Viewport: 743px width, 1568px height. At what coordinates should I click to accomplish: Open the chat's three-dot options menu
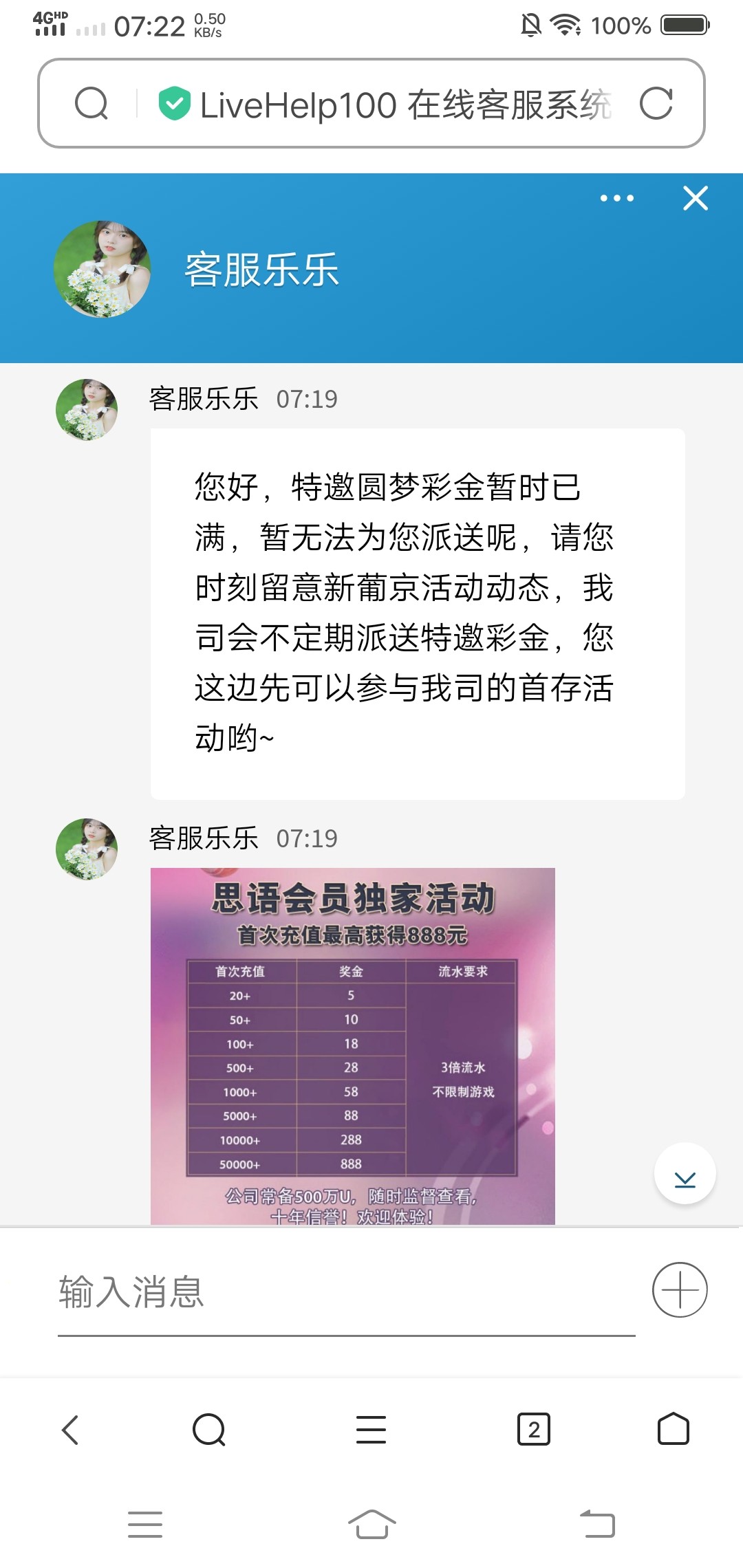pos(617,199)
